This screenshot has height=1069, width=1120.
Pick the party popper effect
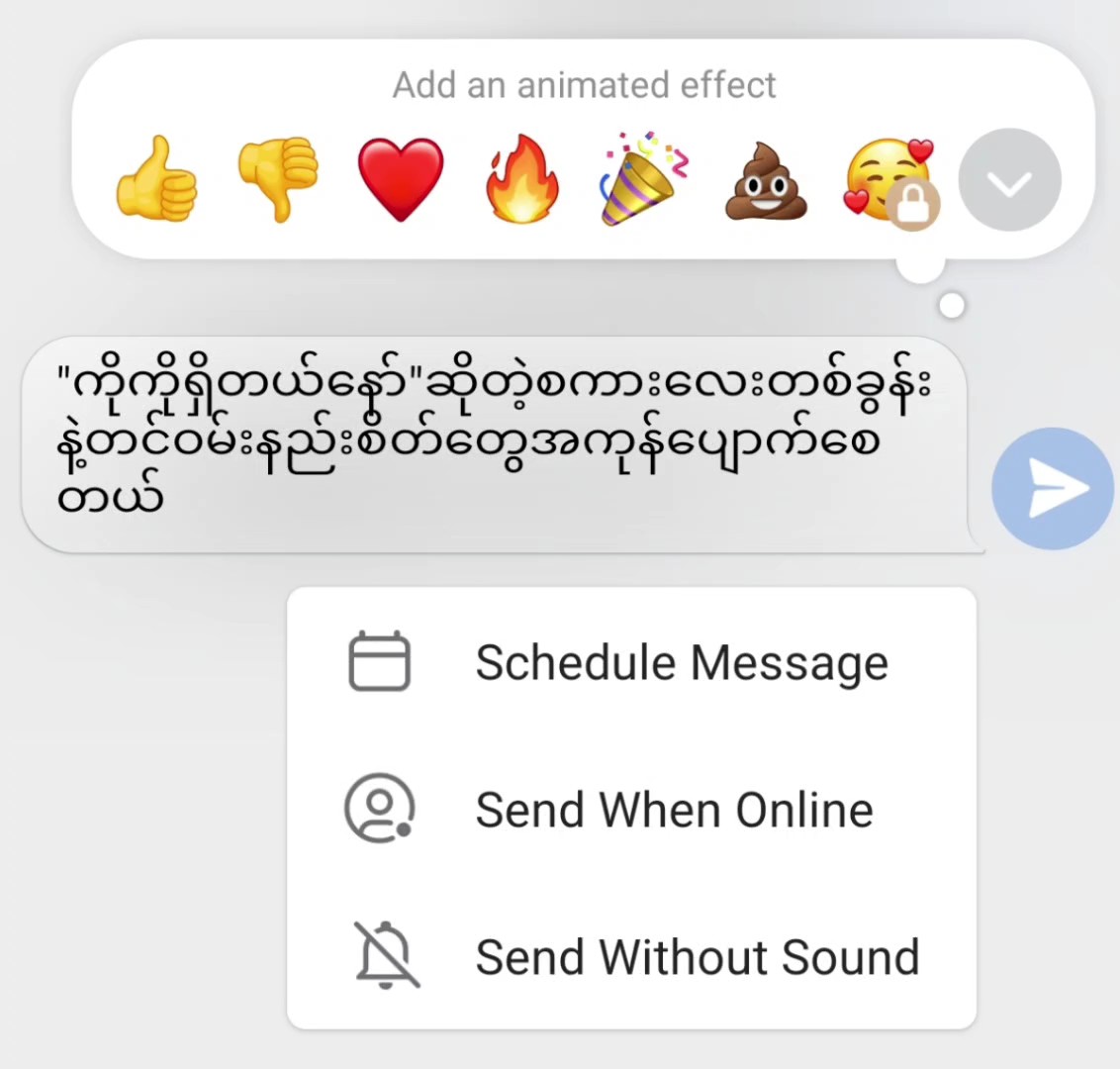(x=643, y=178)
